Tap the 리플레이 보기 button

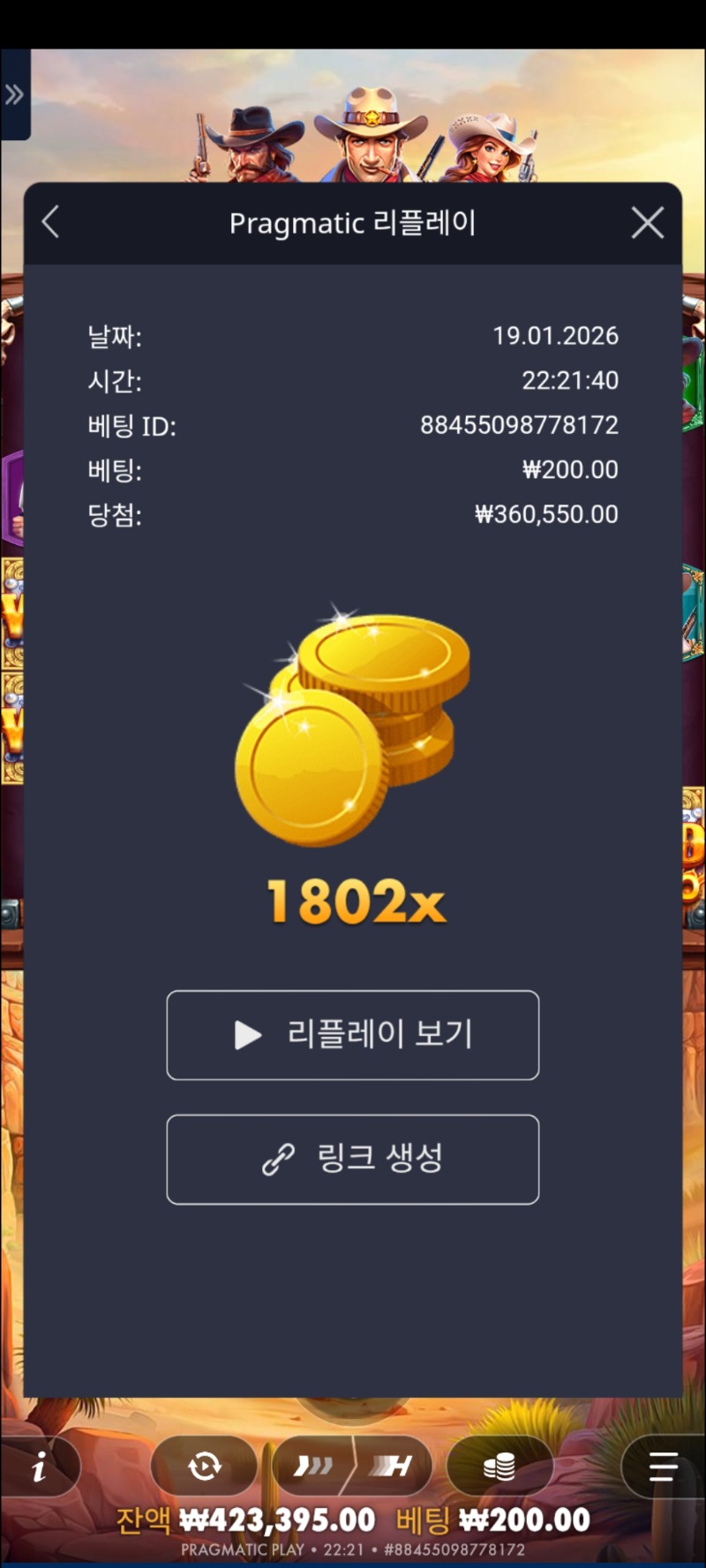[353, 1034]
